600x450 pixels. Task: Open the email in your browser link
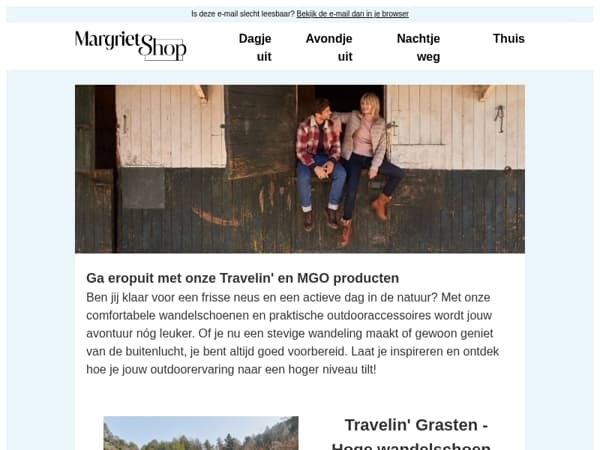click(x=352, y=14)
